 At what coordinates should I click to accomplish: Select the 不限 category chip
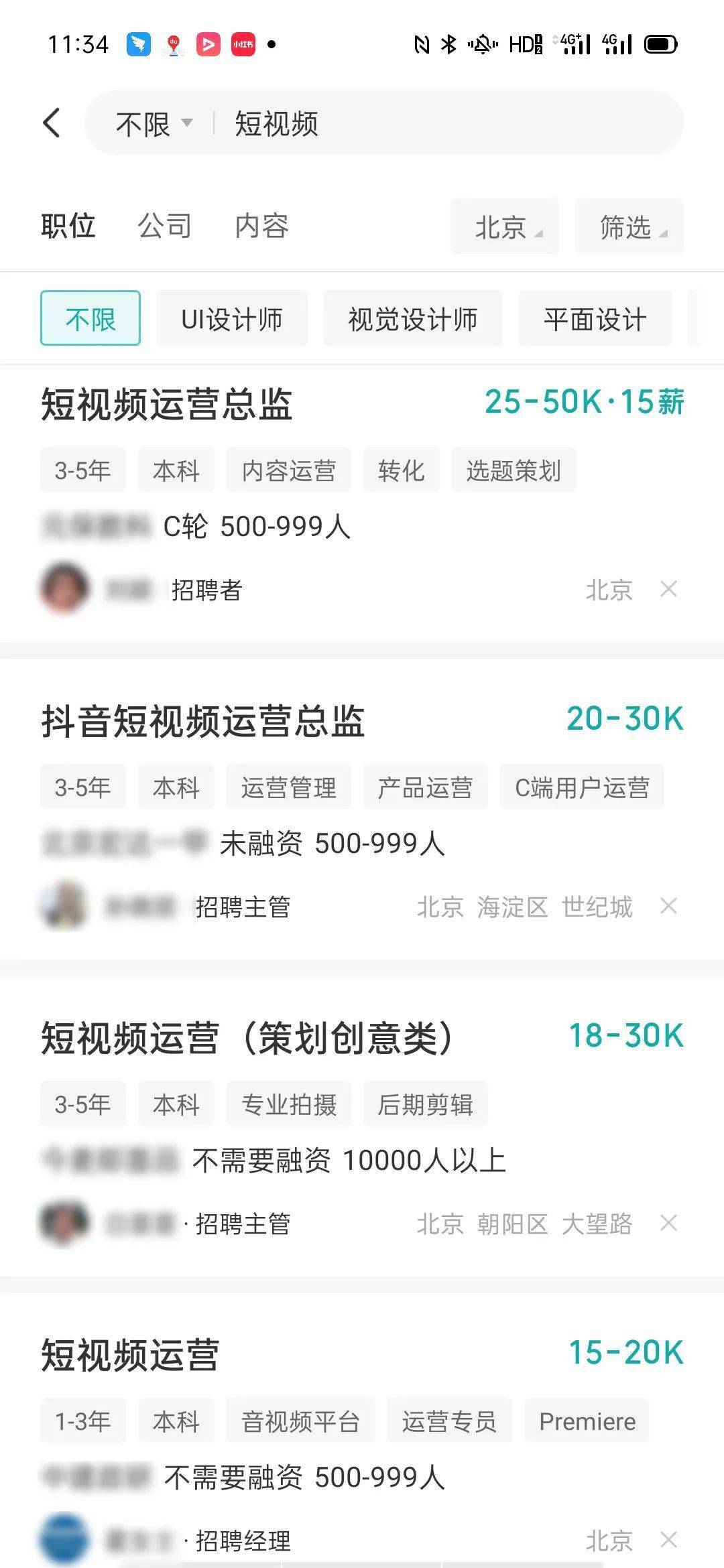point(90,318)
